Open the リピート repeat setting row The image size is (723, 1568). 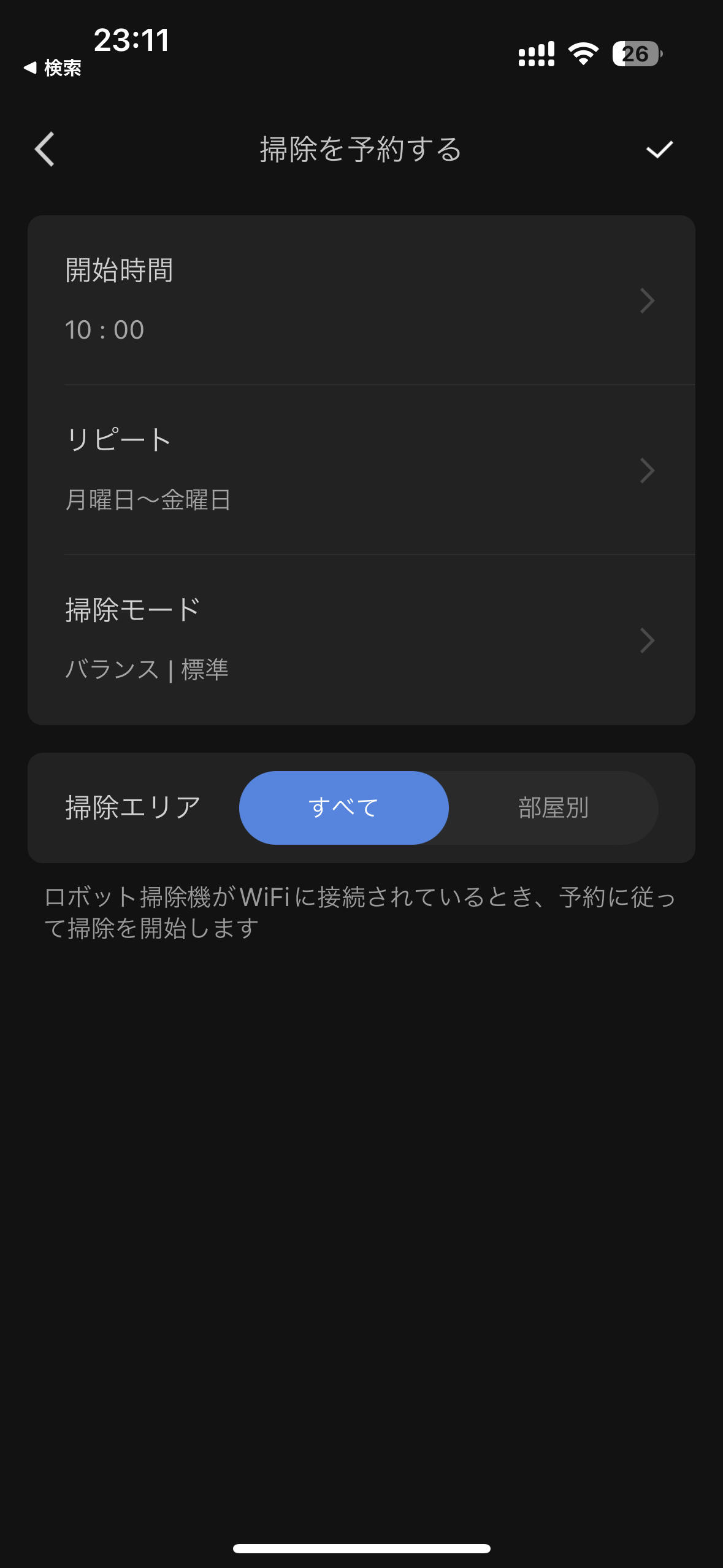click(x=361, y=470)
